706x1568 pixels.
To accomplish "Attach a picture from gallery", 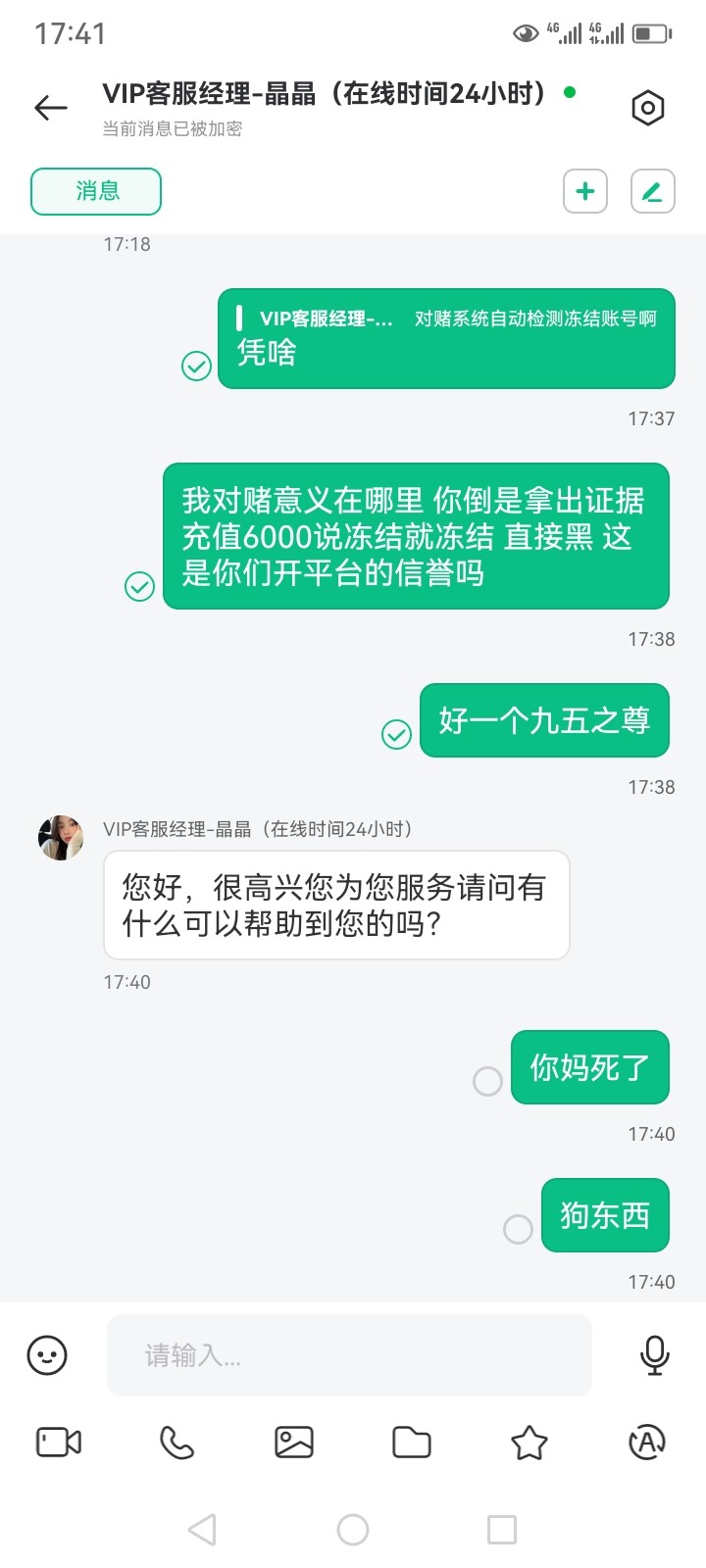I will tap(294, 1442).
